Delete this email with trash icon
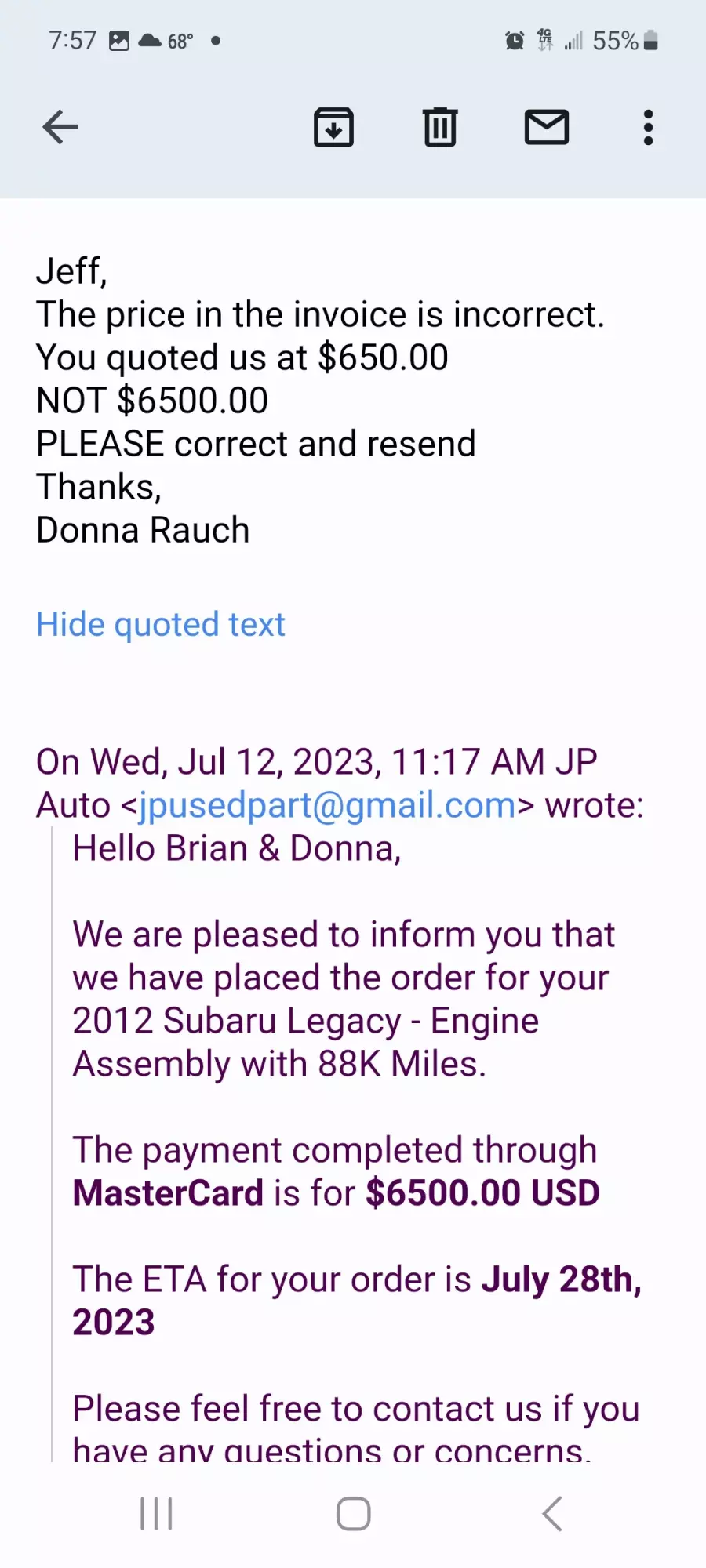This screenshot has height=1568, width=706. (x=440, y=127)
